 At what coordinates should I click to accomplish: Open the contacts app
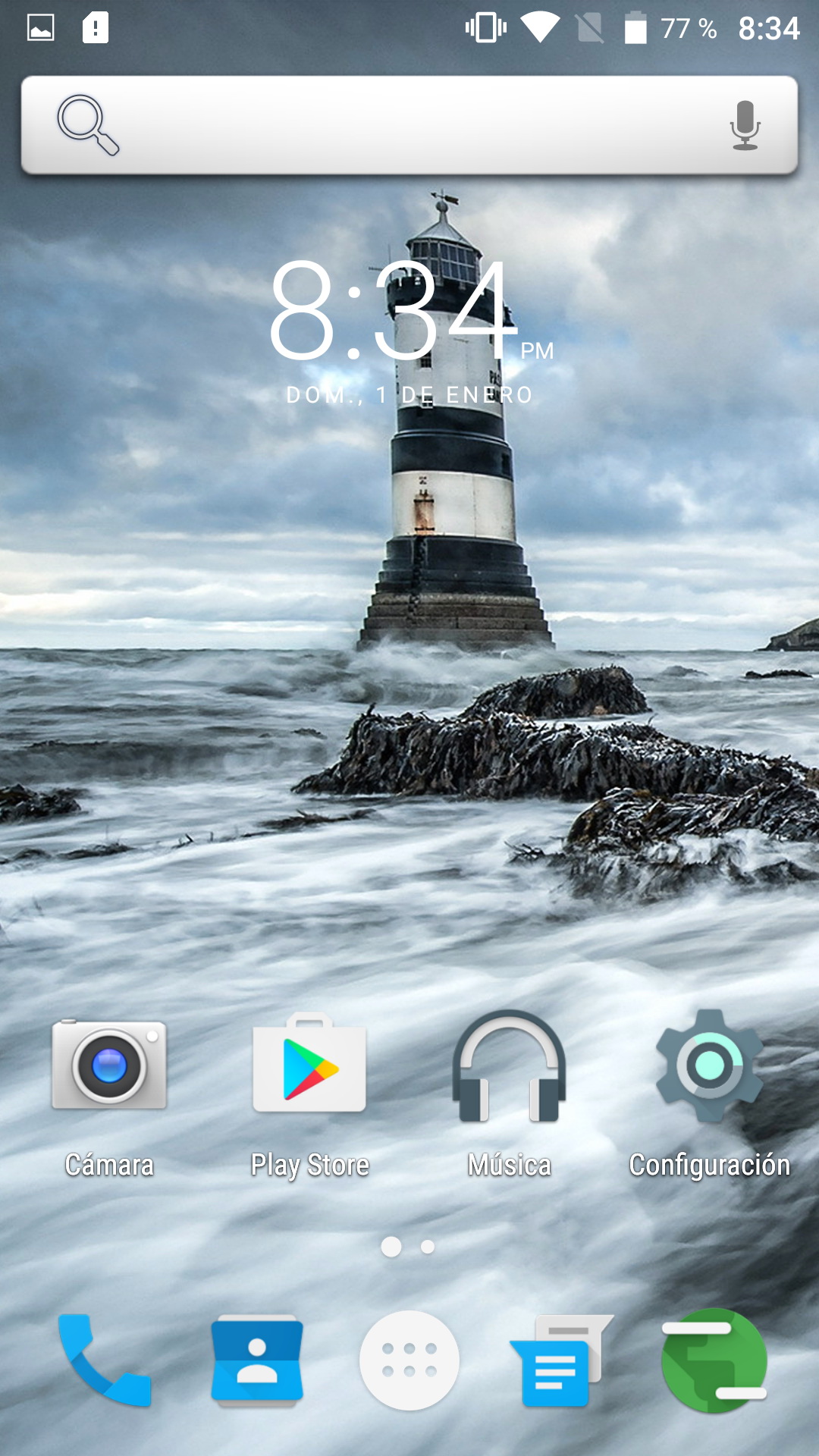(257, 1360)
